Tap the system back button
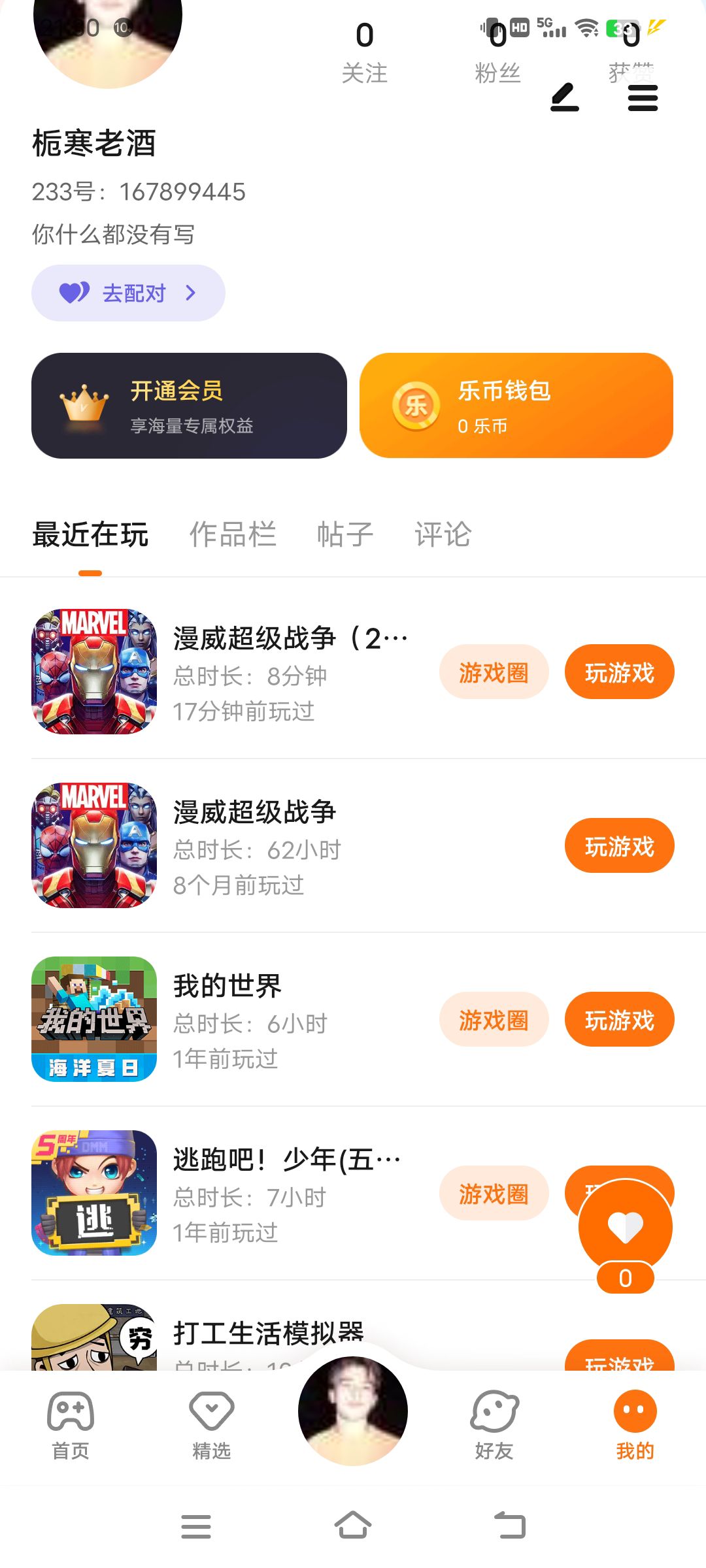 click(x=510, y=1526)
